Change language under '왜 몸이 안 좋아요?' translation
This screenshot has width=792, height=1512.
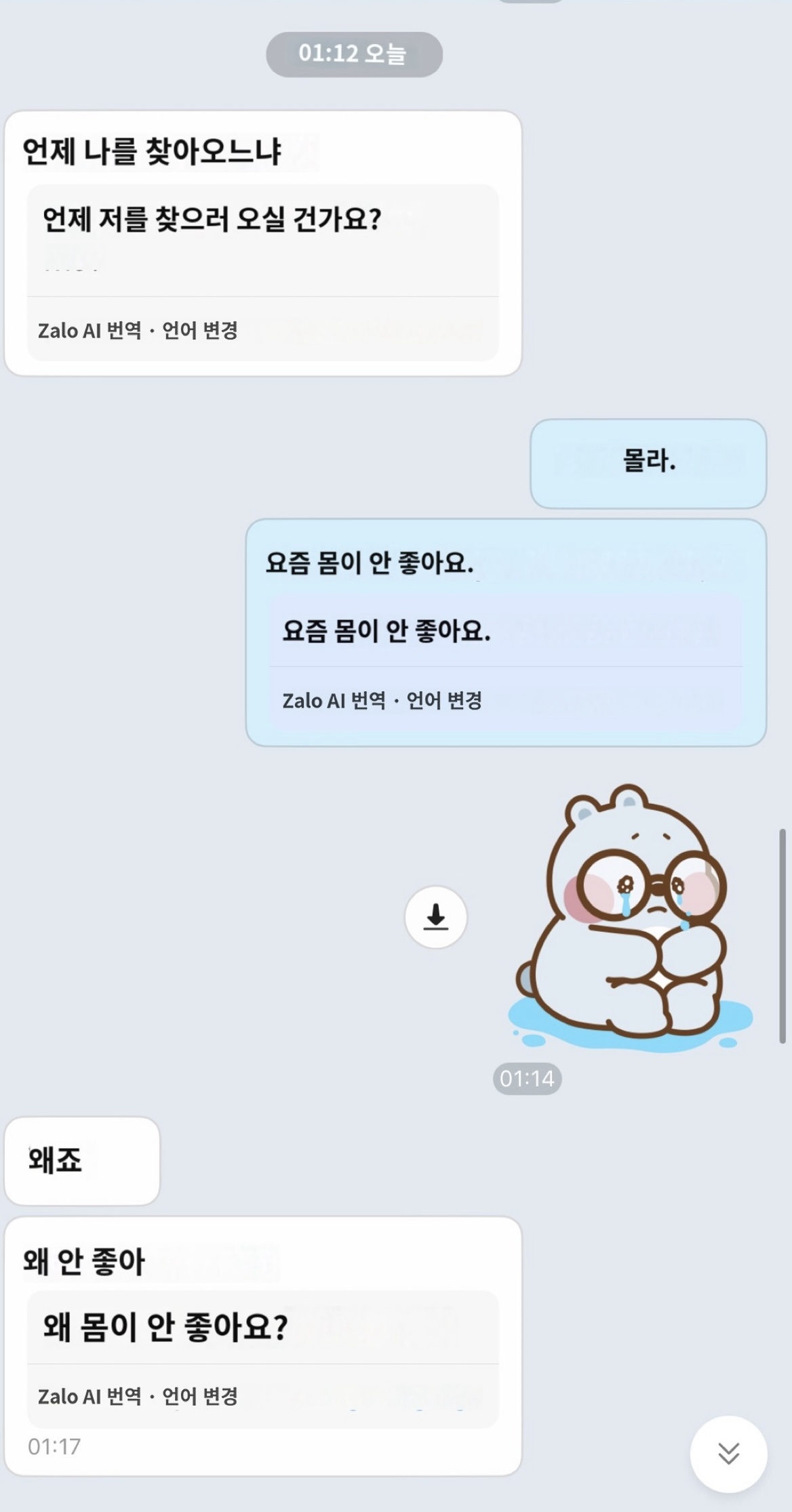[x=200, y=1396]
